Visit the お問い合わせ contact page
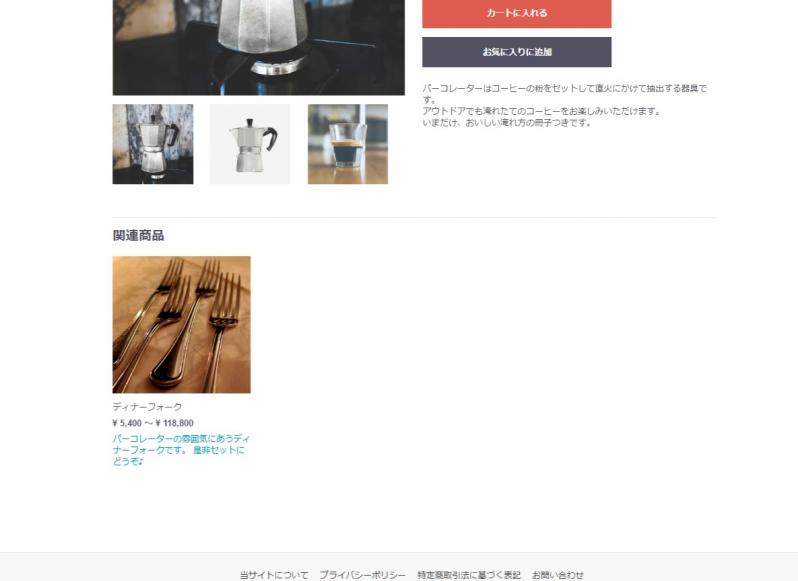This screenshot has height=581, width=798. [558, 575]
